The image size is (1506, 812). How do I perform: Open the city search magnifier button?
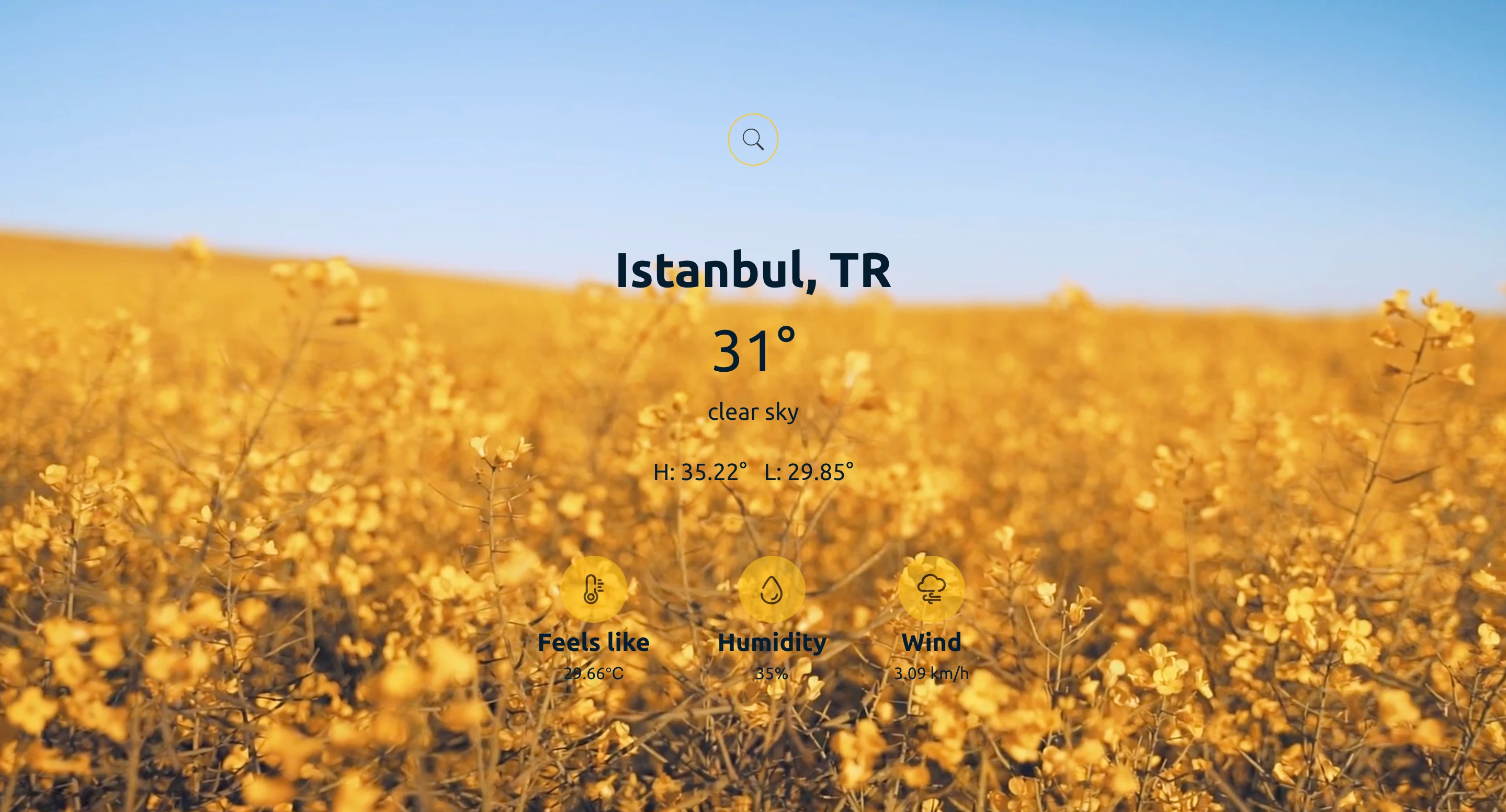pos(752,140)
